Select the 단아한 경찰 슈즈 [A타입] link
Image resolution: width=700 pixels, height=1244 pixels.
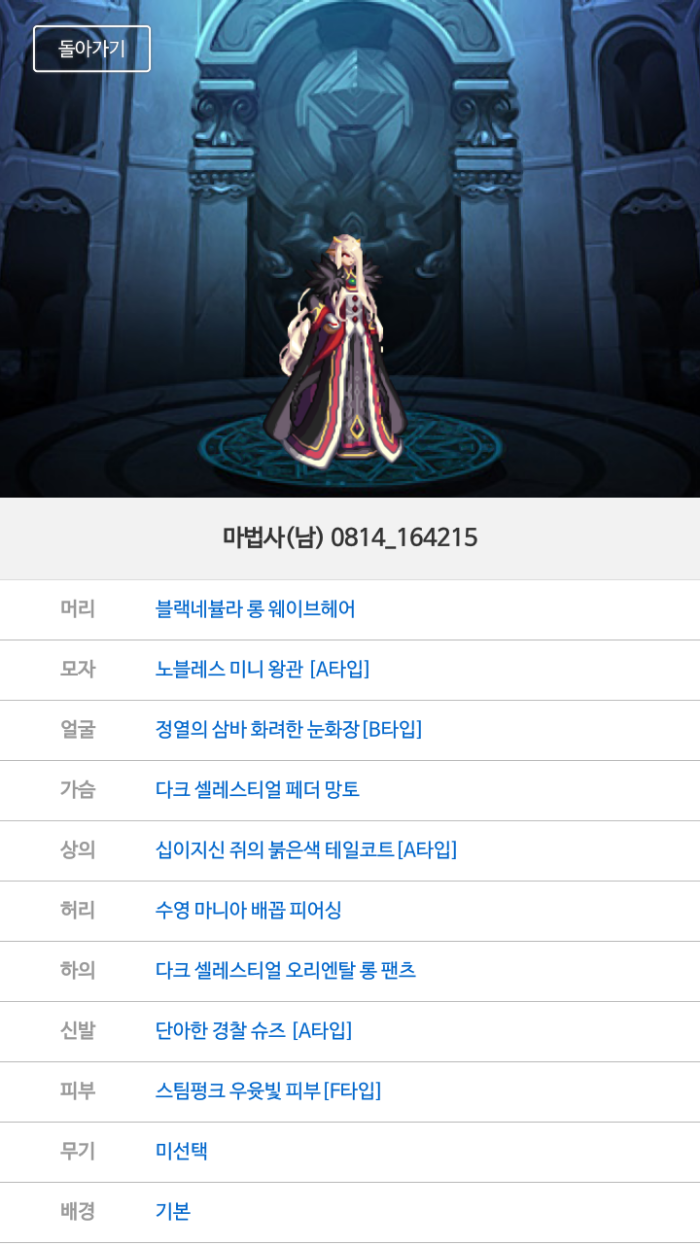[253, 1030]
